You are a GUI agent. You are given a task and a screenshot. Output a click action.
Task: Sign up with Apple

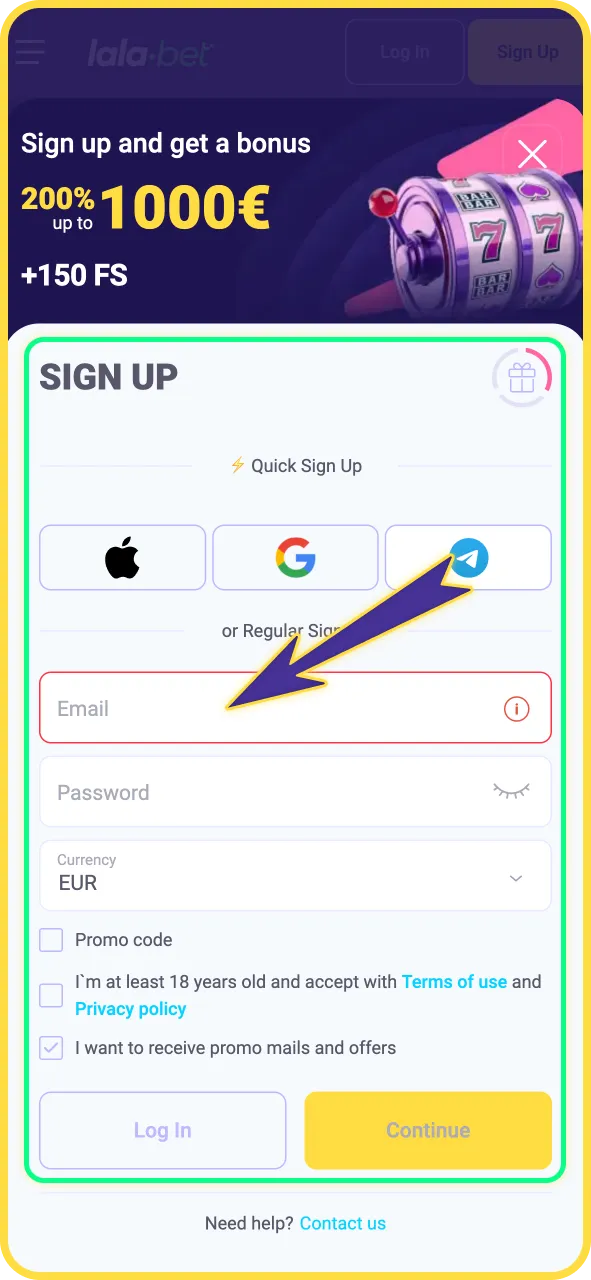click(122, 557)
